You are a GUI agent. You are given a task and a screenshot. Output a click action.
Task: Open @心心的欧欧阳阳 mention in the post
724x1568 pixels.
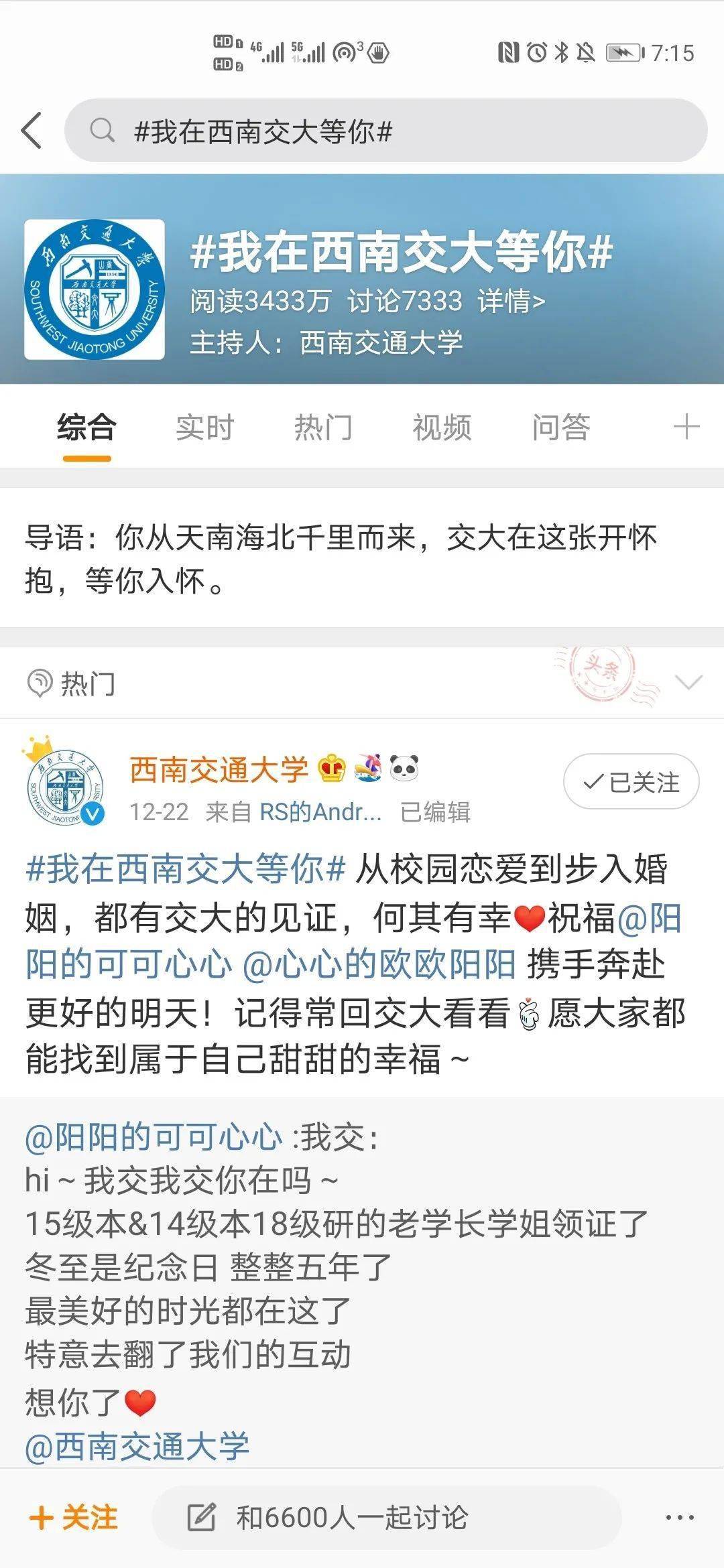click(x=379, y=964)
